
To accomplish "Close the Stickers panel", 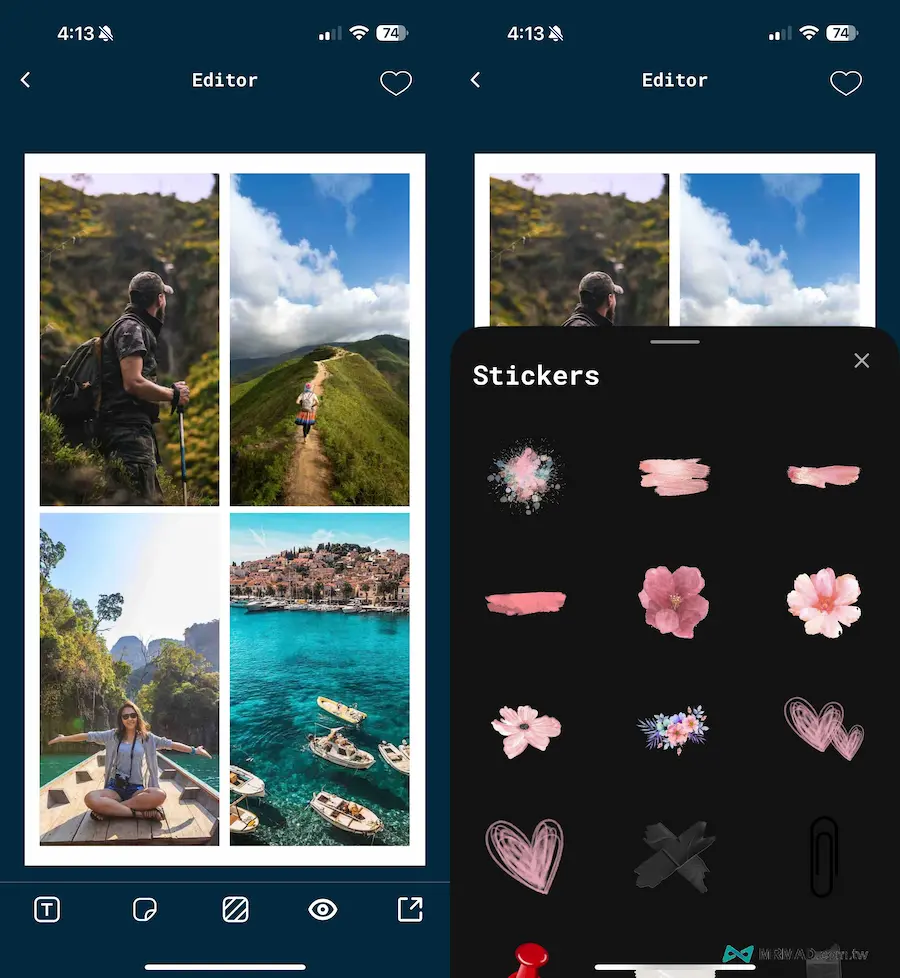I will [862, 361].
